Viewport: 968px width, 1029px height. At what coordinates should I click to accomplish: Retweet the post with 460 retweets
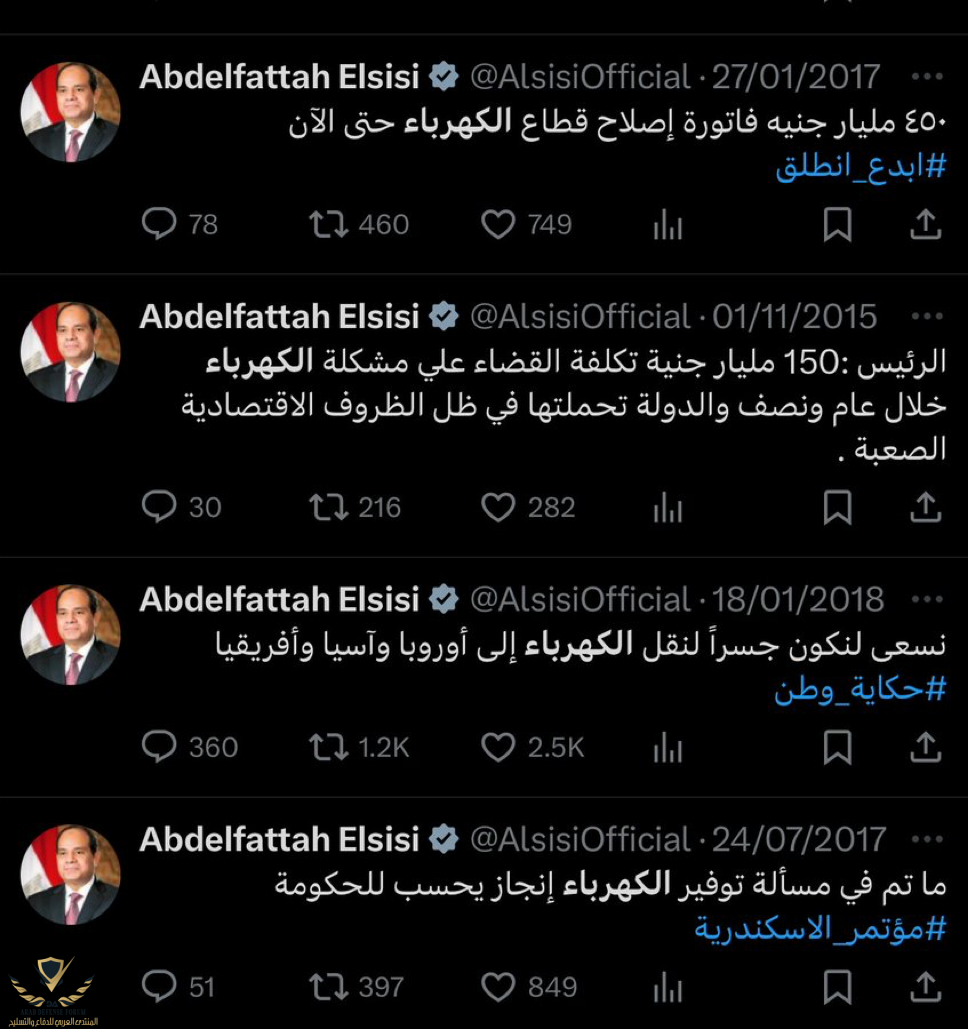pos(328,225)
